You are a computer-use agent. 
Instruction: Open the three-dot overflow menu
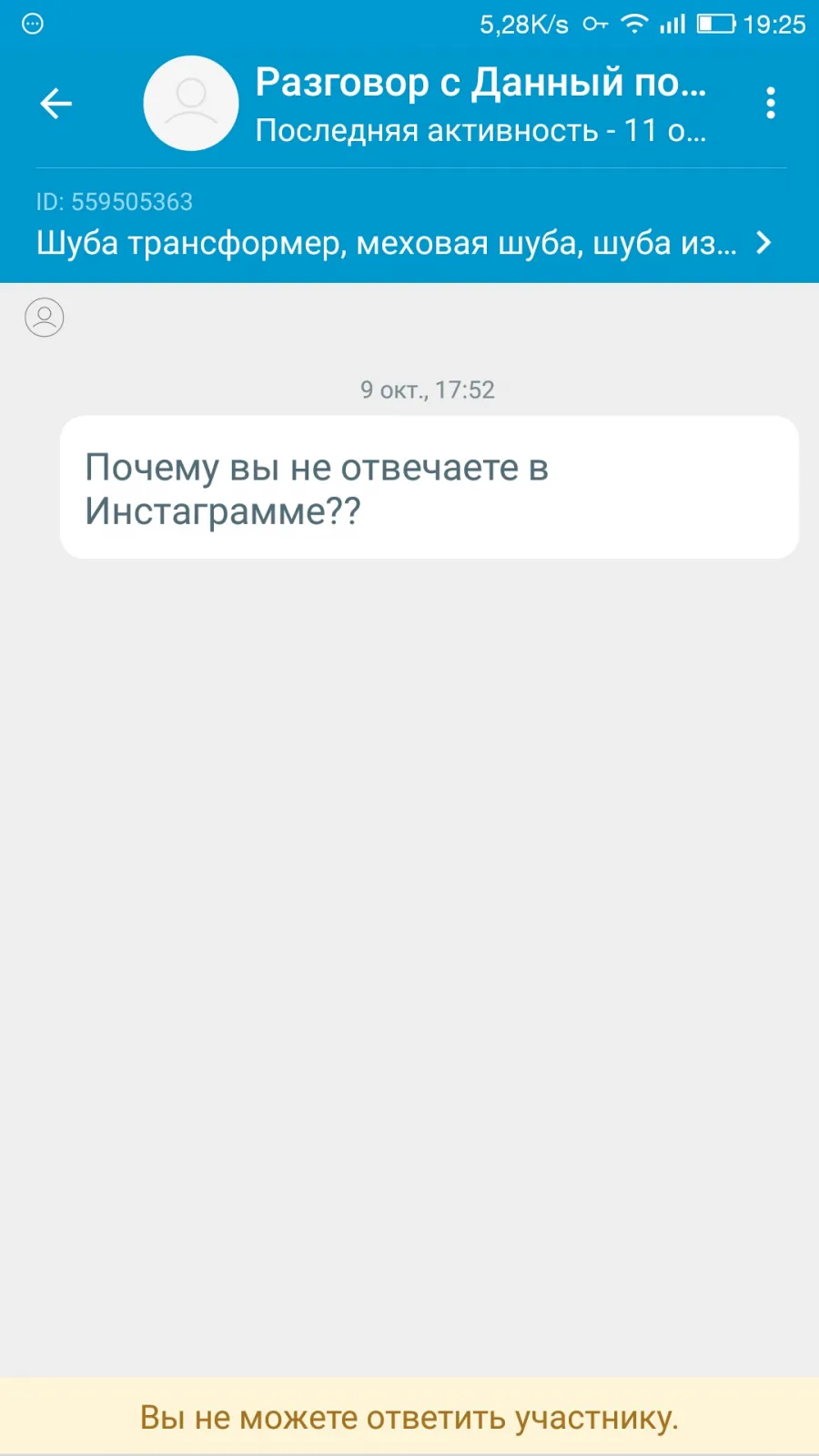pos(771,104)
